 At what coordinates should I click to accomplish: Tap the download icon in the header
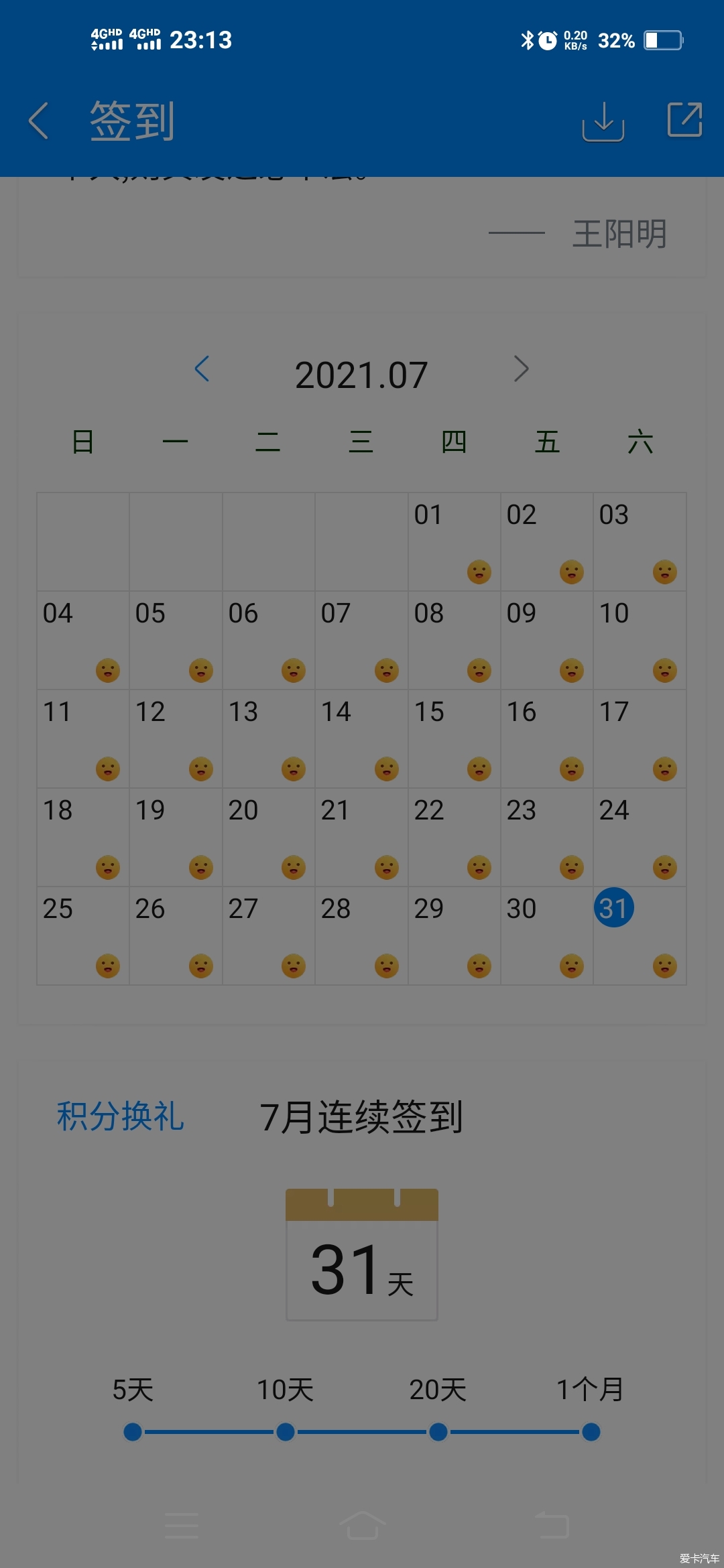(603, 121)
